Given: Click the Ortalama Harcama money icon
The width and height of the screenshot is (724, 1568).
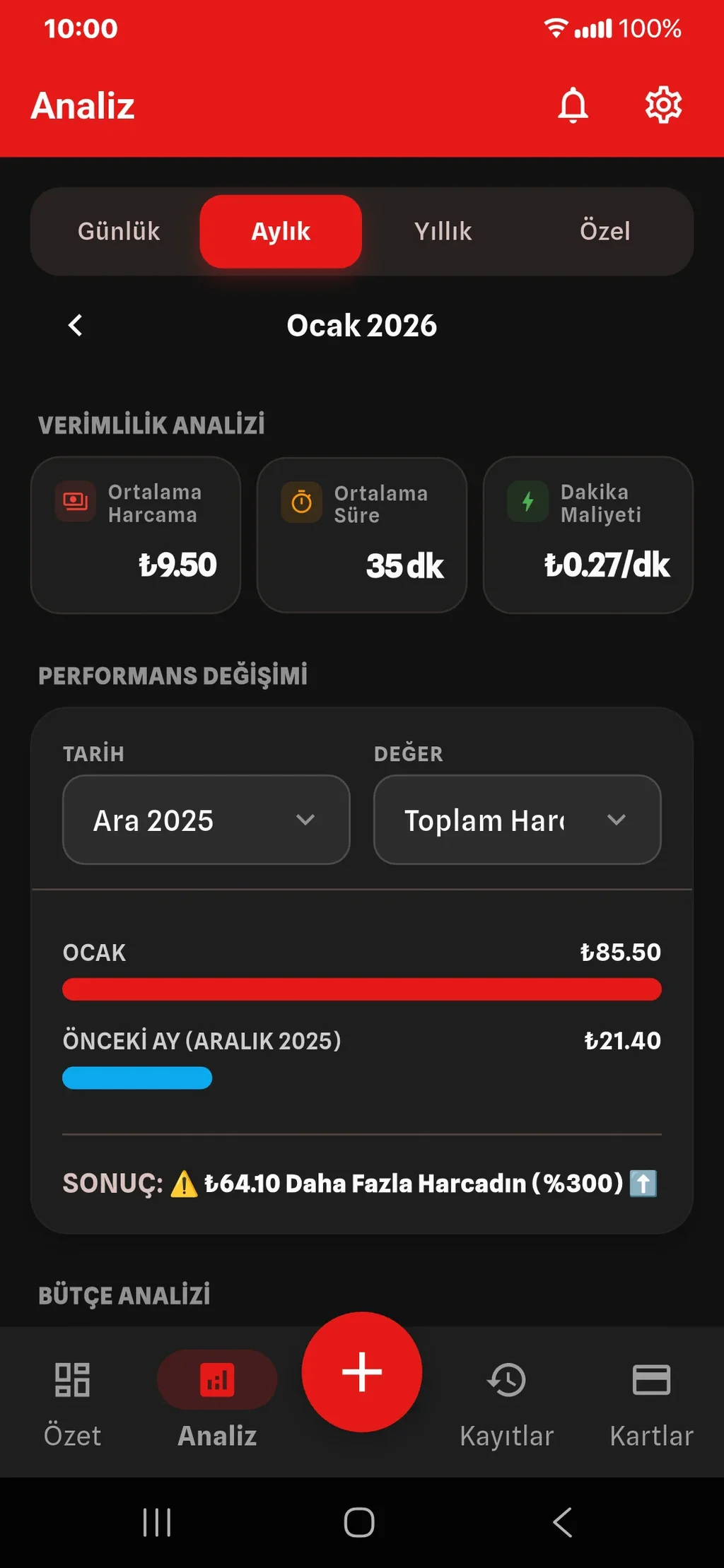Looking at the screenshot, I should pyautogui.click(x=74, y=502).
